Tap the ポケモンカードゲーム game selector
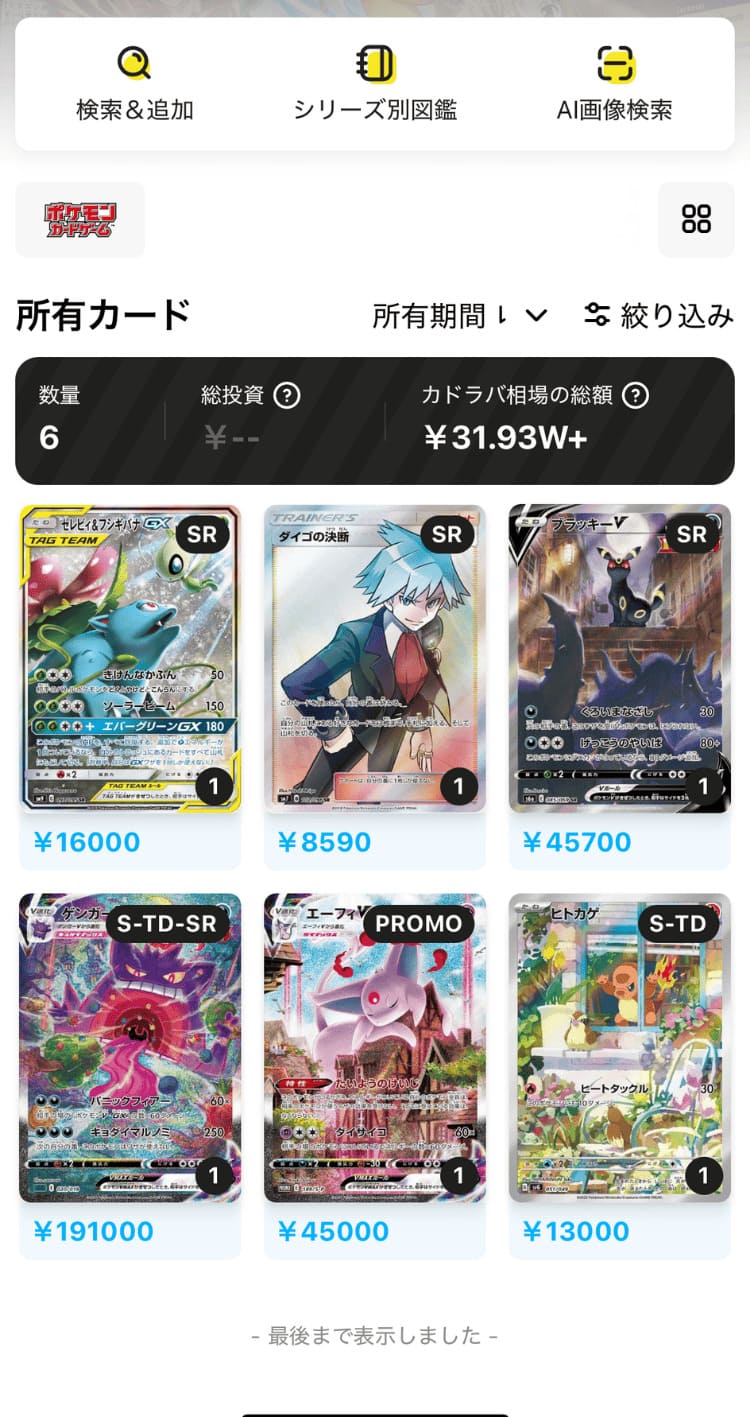The width and height of the screenshot is (750, 1417). point(80,220)
